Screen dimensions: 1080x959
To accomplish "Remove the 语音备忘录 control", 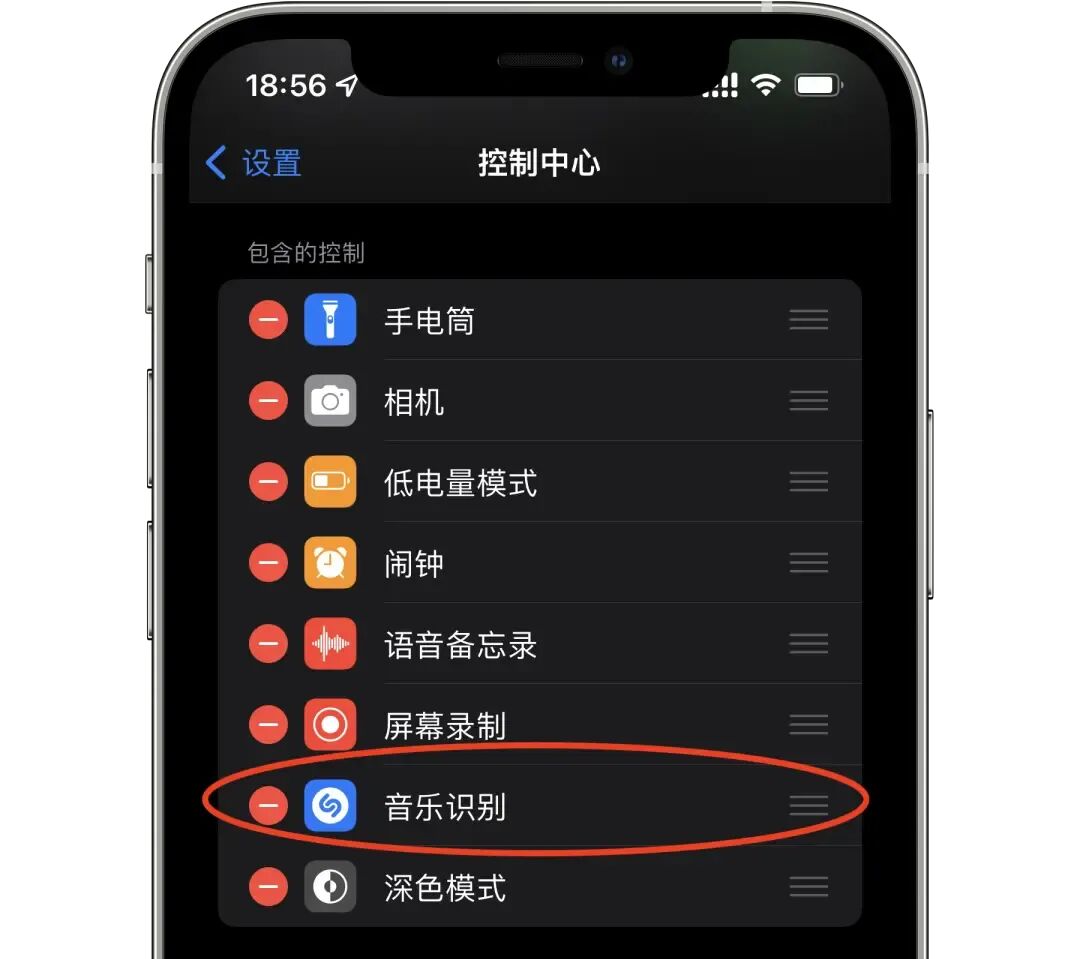I will click(x=268, y=644).
